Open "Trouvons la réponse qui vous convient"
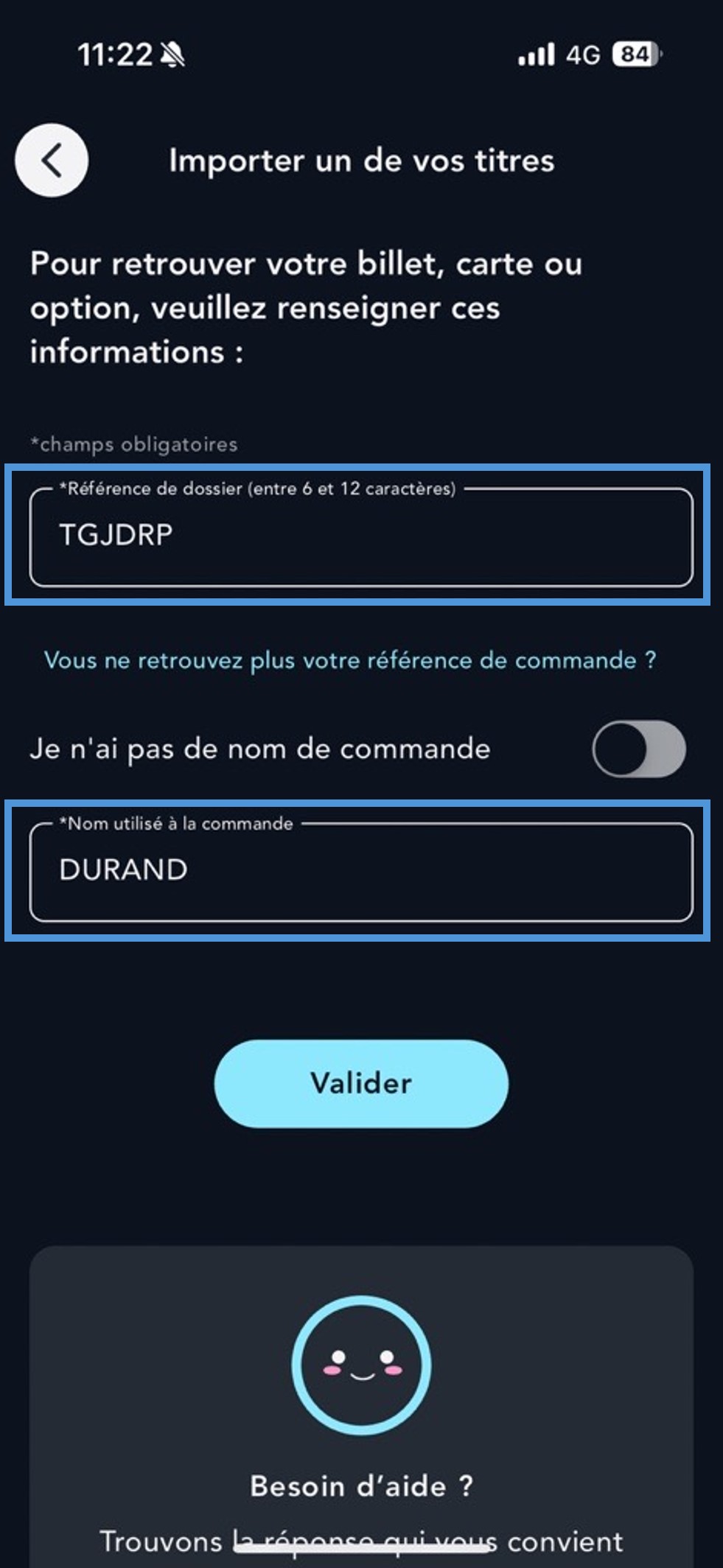 (361, 1540)
